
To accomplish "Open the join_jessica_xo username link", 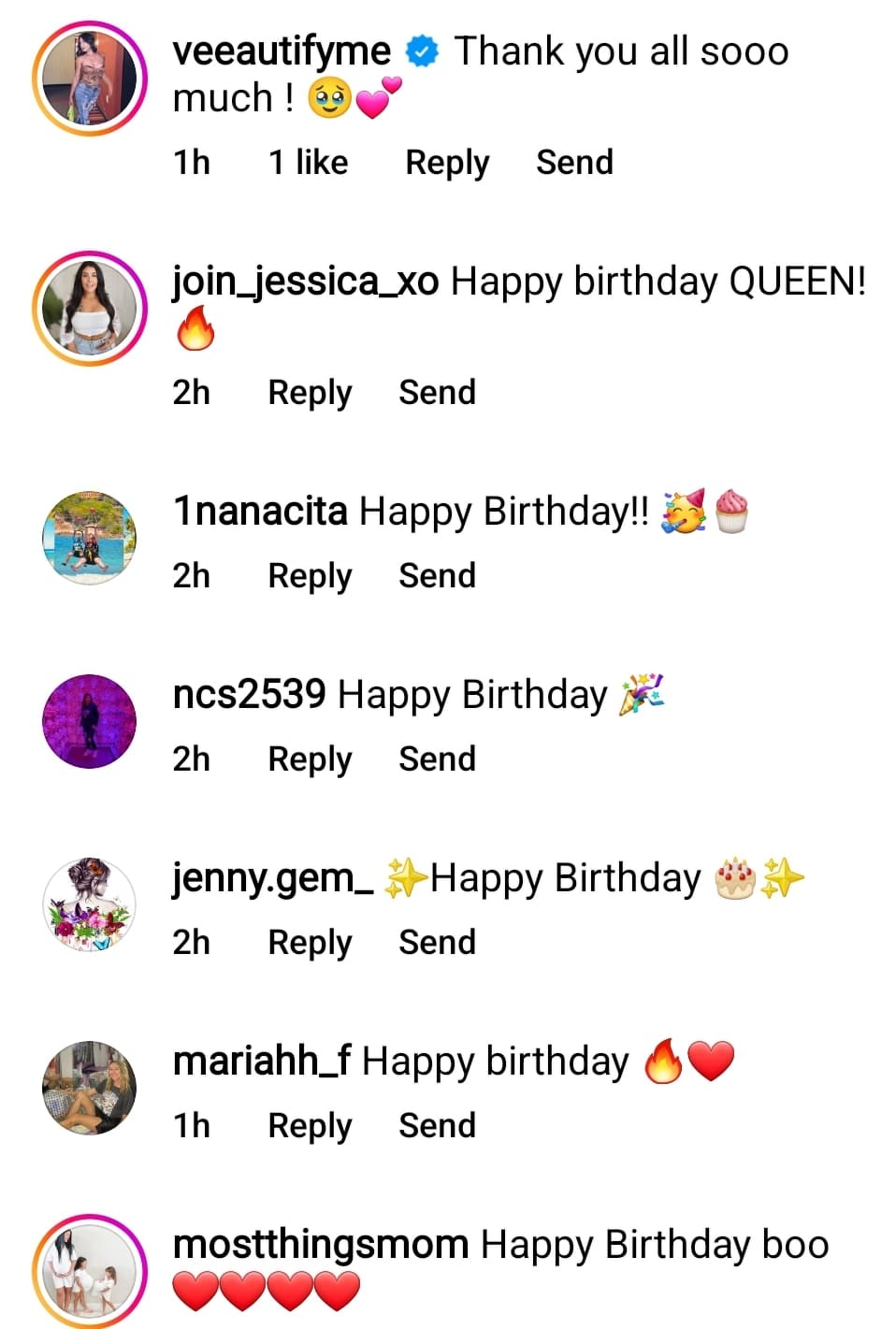I will (305, 282).
